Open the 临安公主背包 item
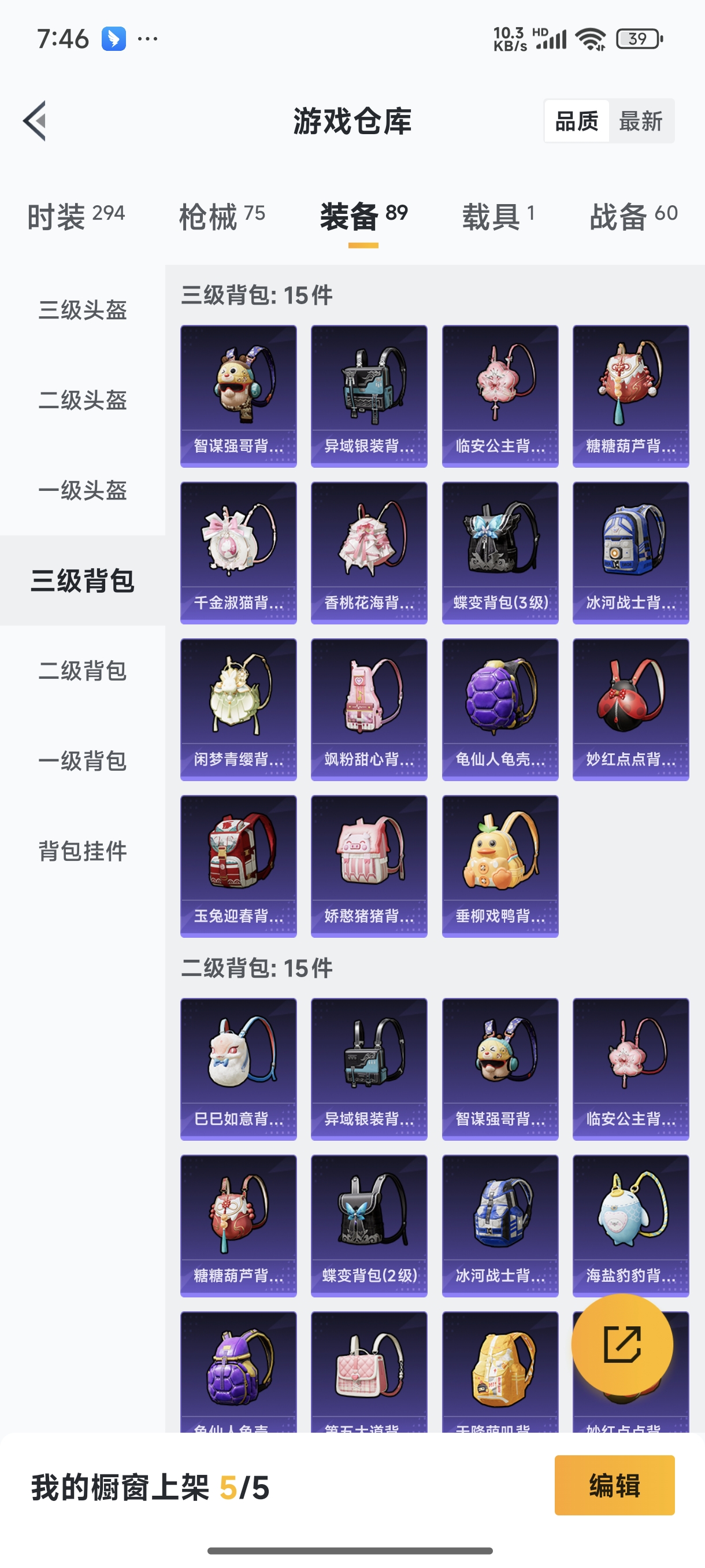 tap(499, 395)
